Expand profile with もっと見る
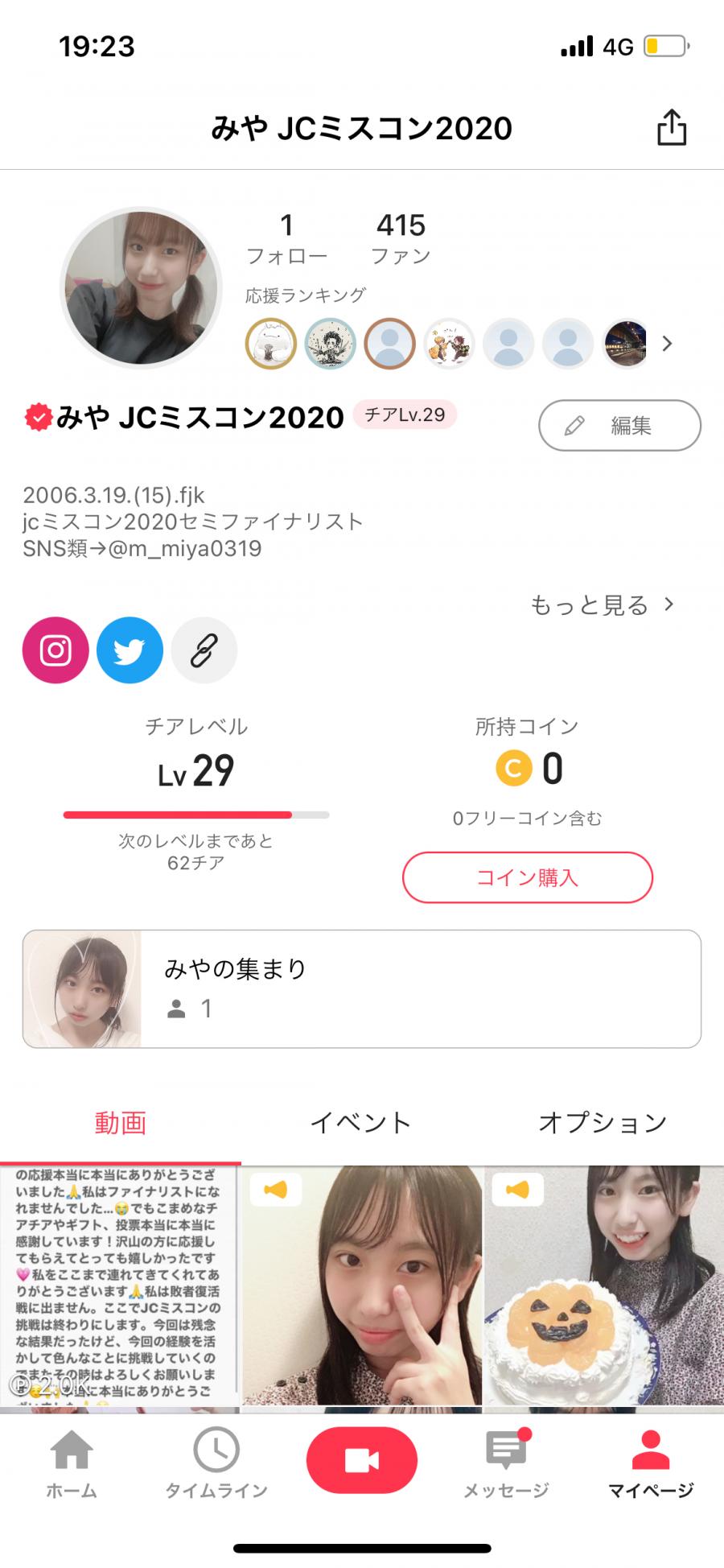Image resolution: width=724 pixels, height=1568 pixels. pyautogui.click(x=602, y=605)
